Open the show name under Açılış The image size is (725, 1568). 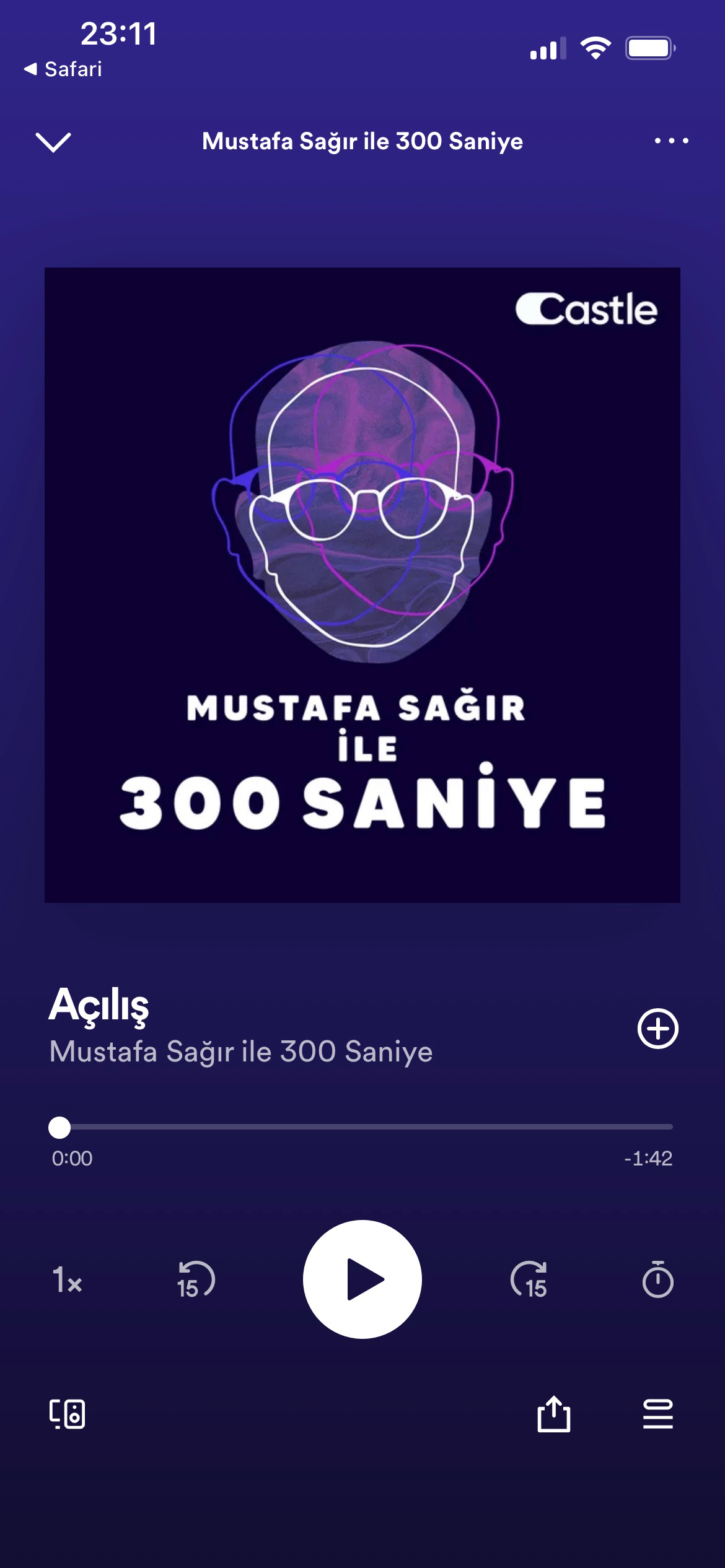point(241,1052)
